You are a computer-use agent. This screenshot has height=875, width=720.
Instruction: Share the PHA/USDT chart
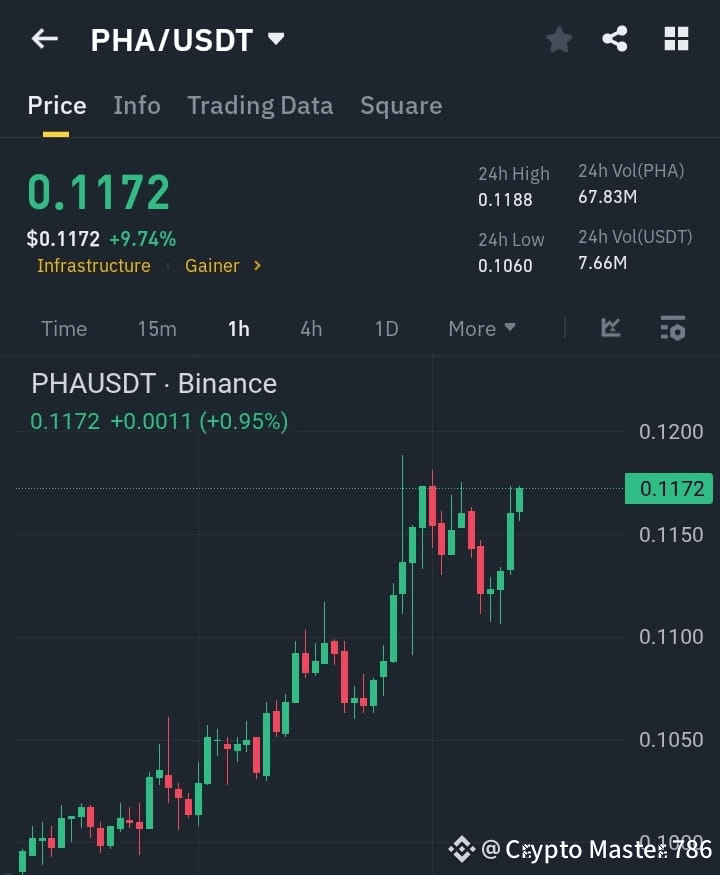point(616,39)
